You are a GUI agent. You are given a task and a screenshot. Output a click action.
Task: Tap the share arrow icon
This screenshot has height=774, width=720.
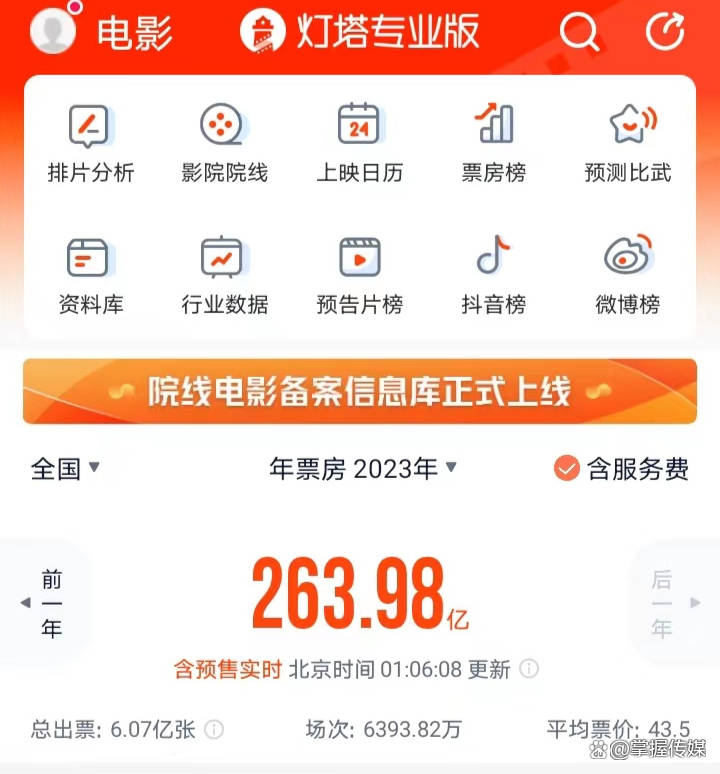[x=664, y=32]
